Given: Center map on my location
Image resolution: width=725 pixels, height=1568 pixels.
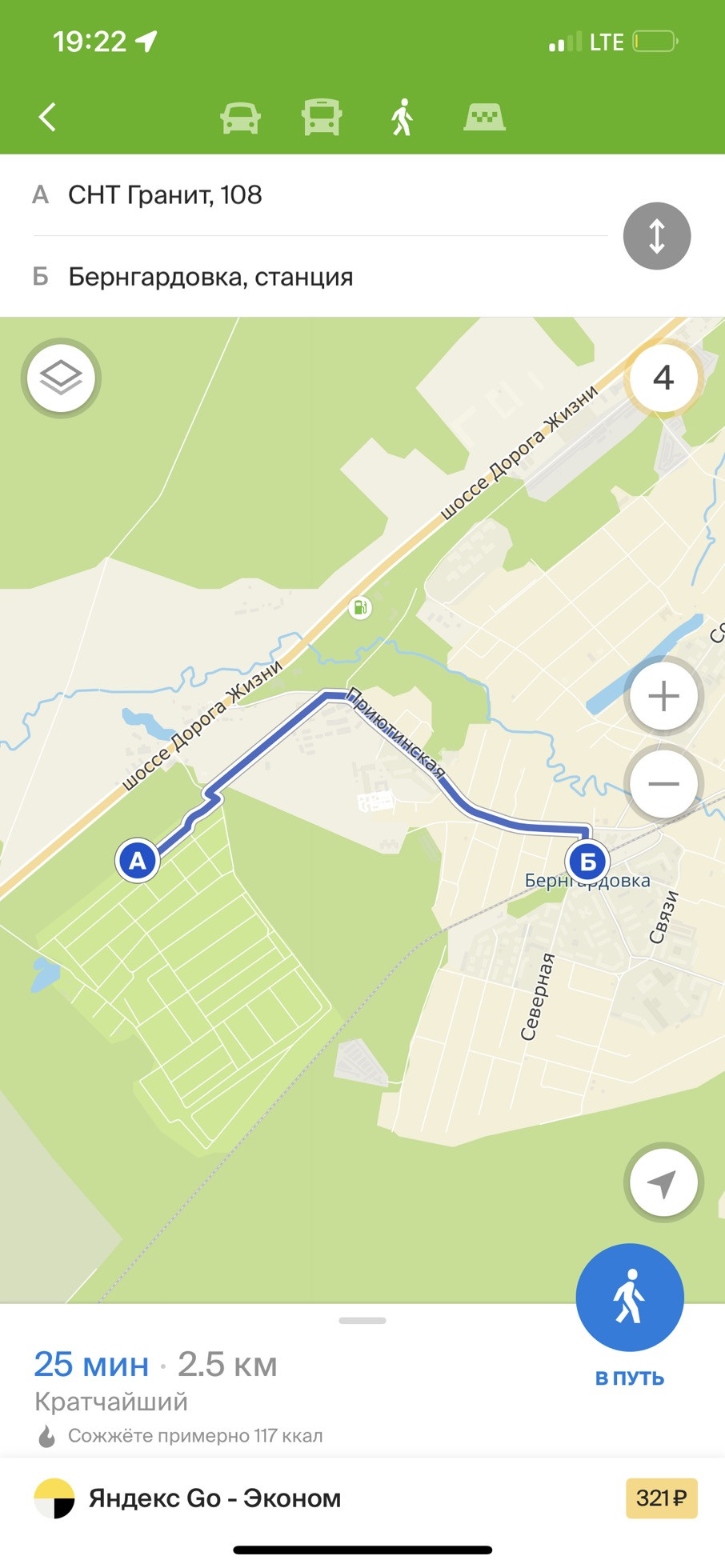Looking at the screenshot, I should click(663, 1182).
